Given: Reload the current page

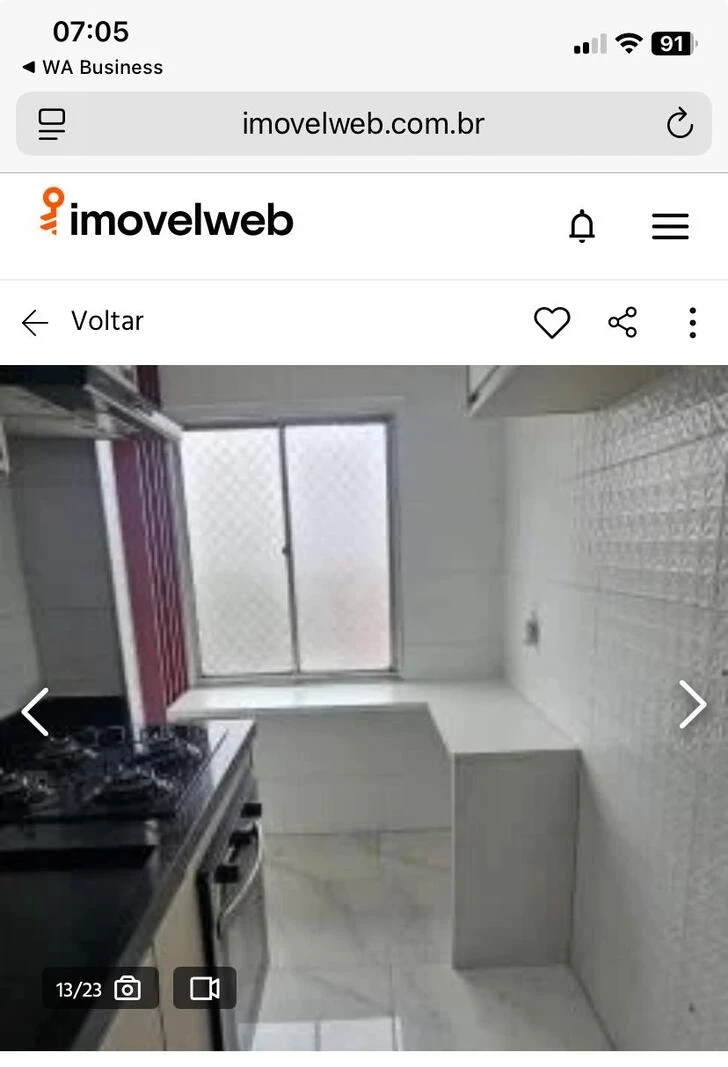Looking at the screenshot, I should coord(679,123).
